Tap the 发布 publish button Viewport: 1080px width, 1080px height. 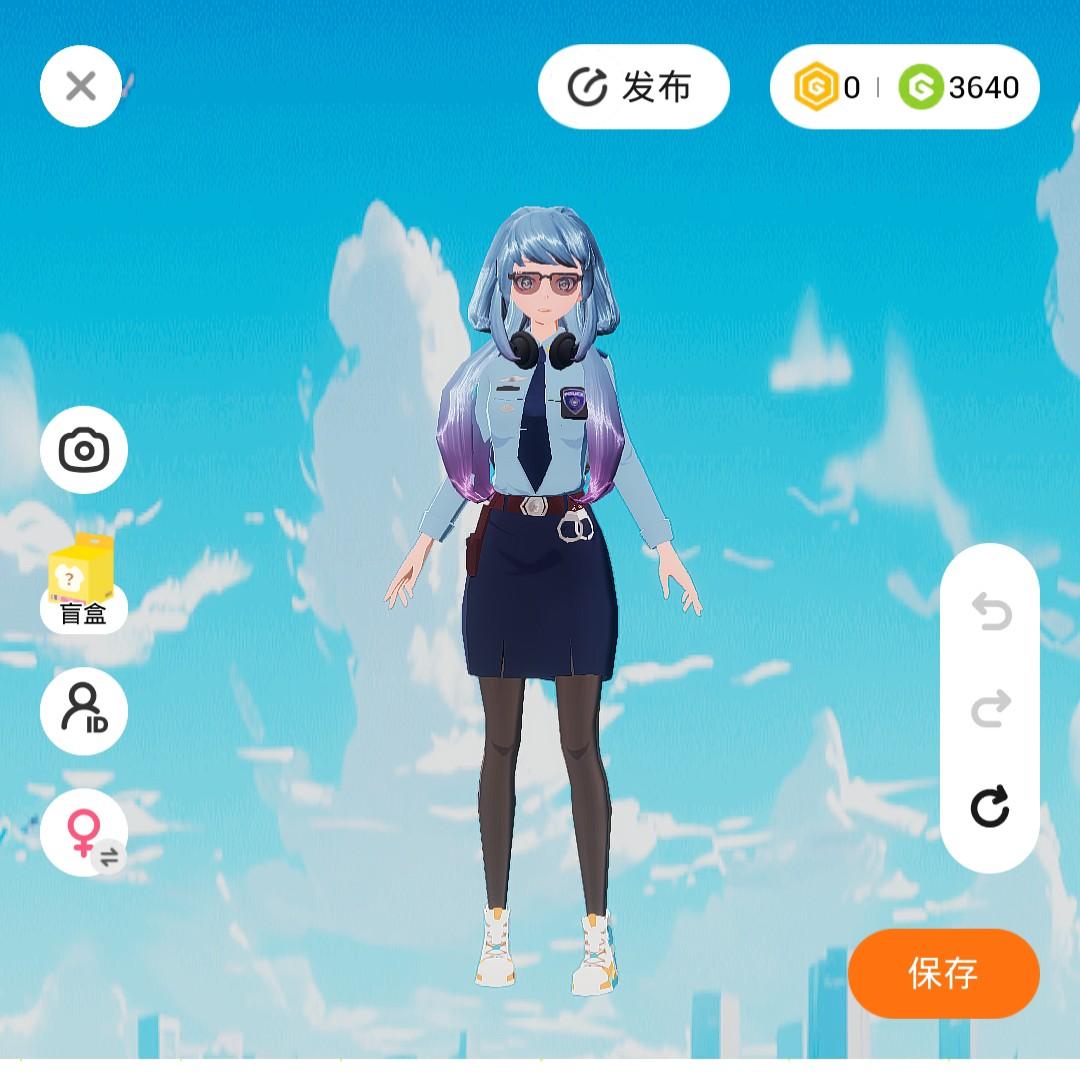coord(633,87)
